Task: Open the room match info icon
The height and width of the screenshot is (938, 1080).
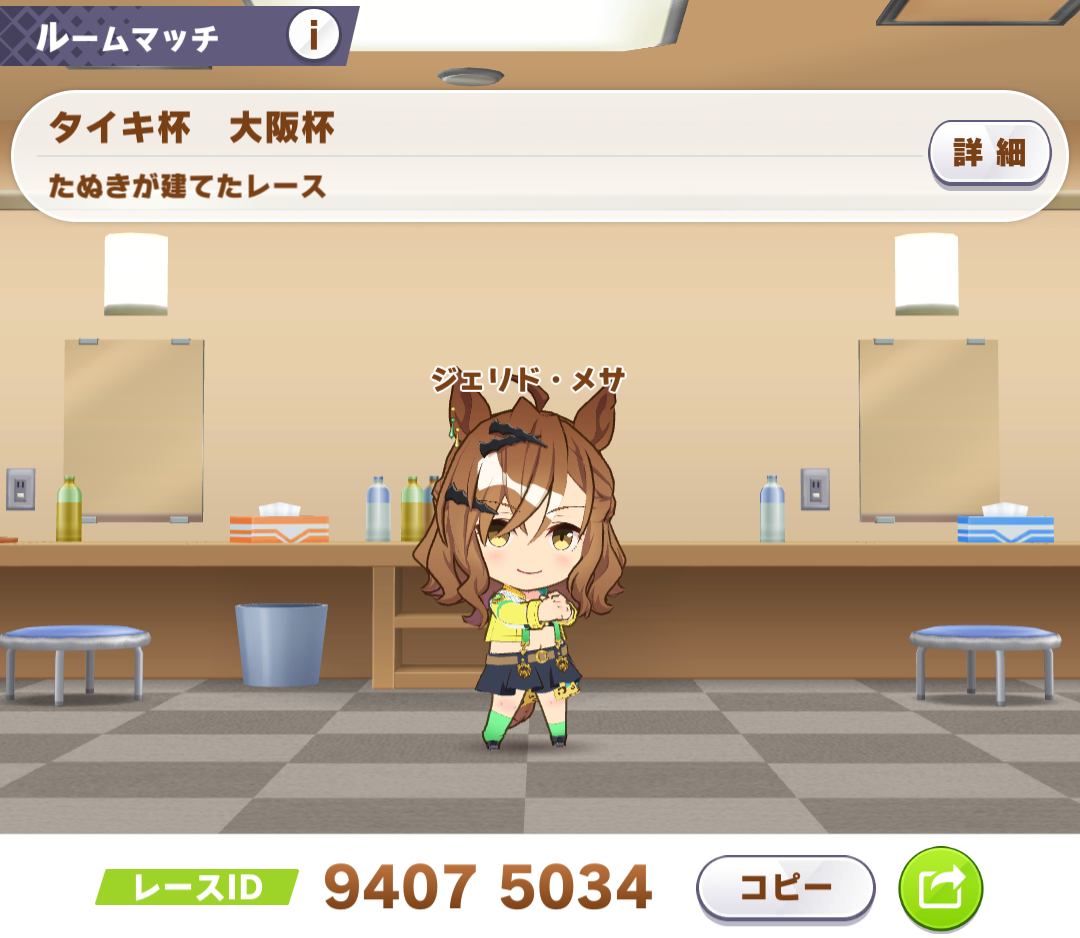Action: pyautogui.click(x=313, y=36)
